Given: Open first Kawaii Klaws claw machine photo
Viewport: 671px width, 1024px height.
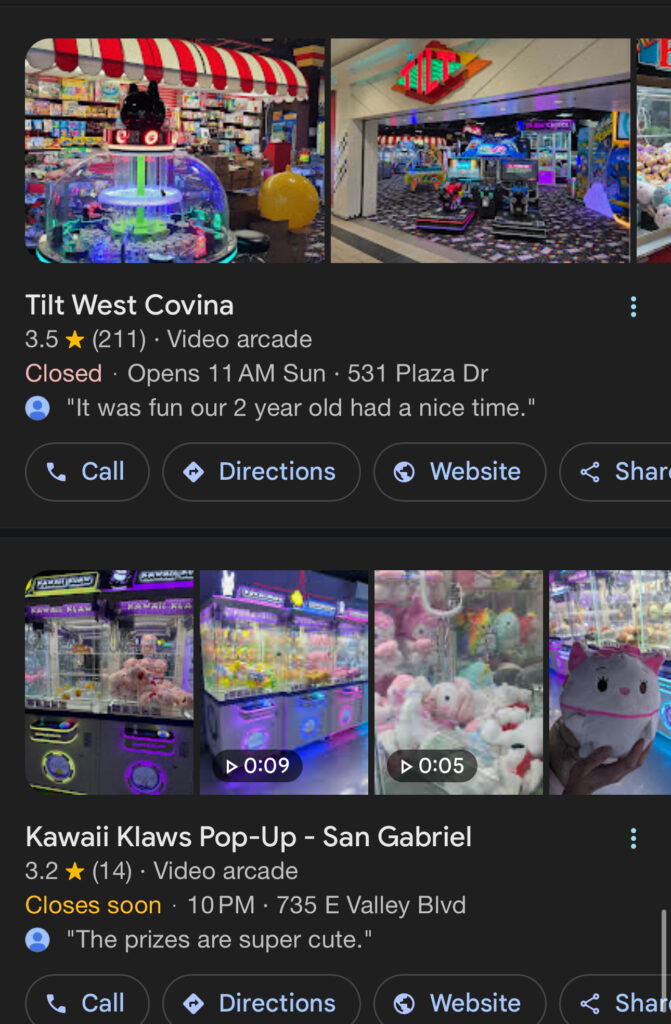Looking at the screenshot, I should (109, 682).
